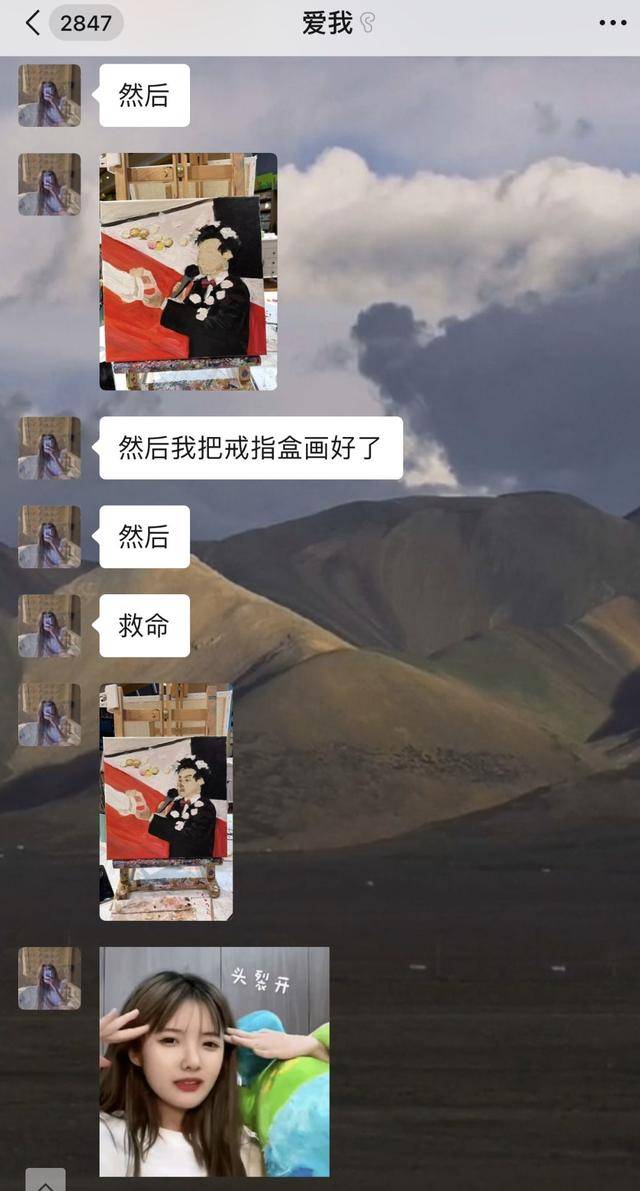Open the 头裂开 girl sticker image
This screenshot has width=640, height=1191.
pos(214,1061)
